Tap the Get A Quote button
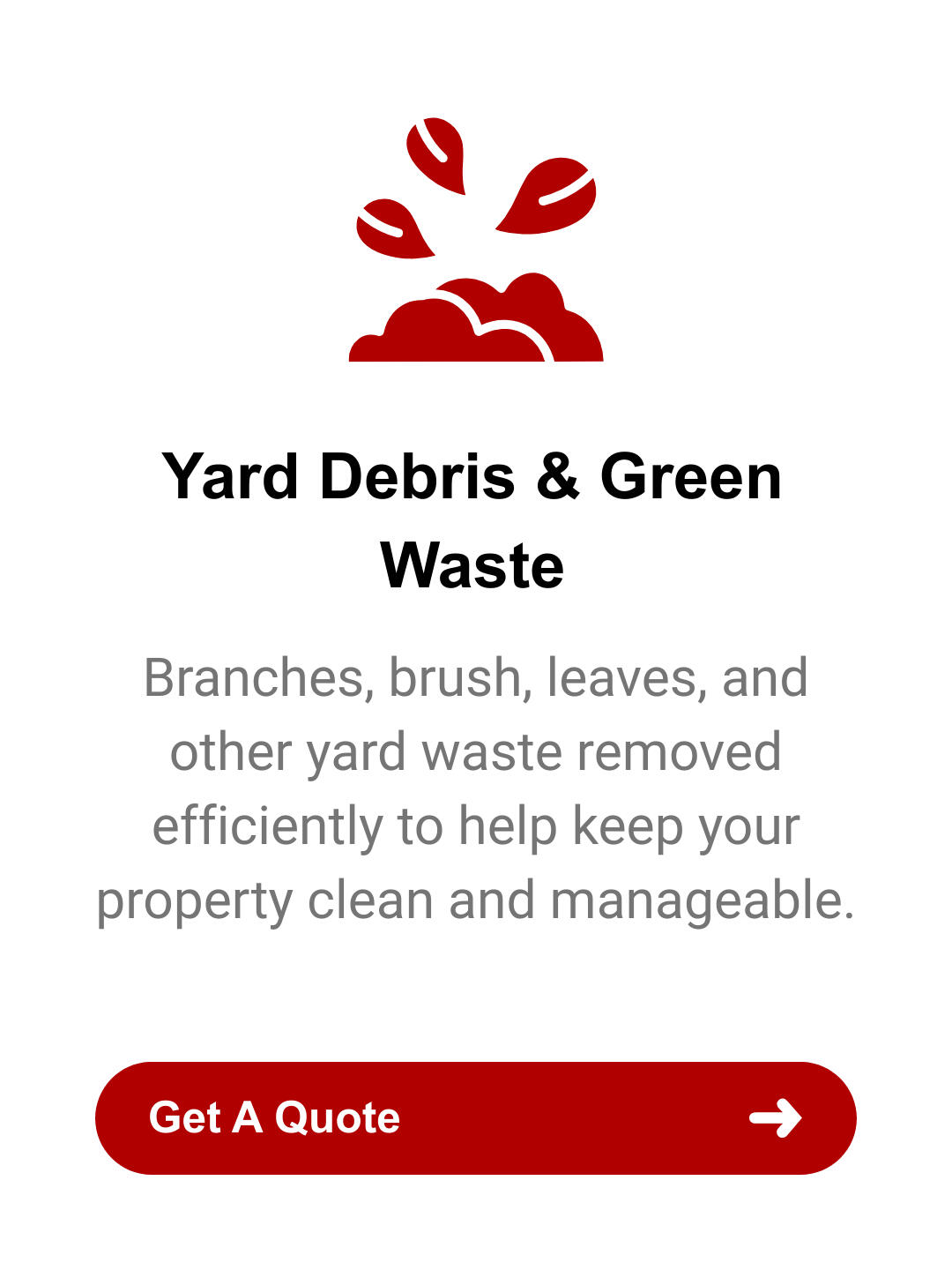The image size is (952, 1270). click(476, 1117)
